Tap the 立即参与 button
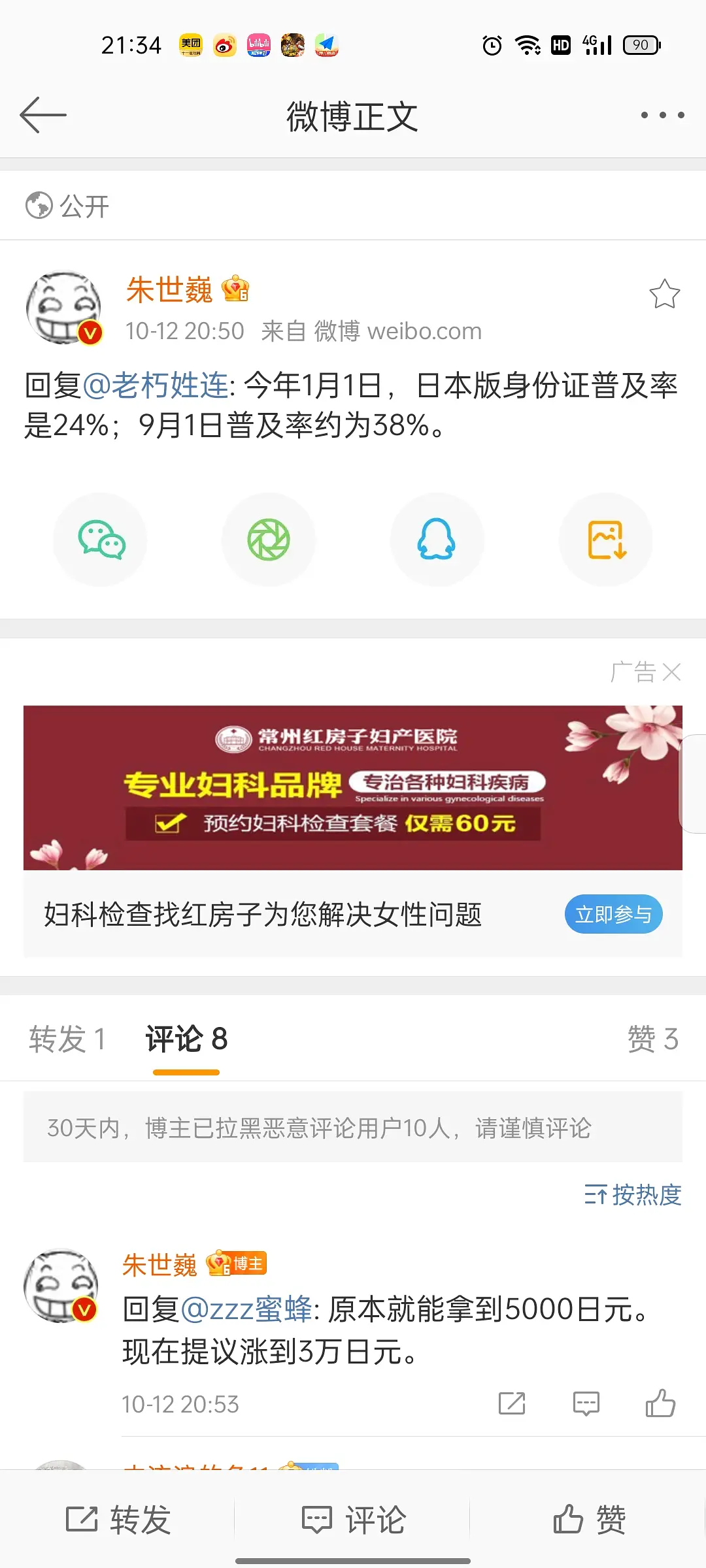The width and height of the screenshot is (706, 1568). click(613, 914)
